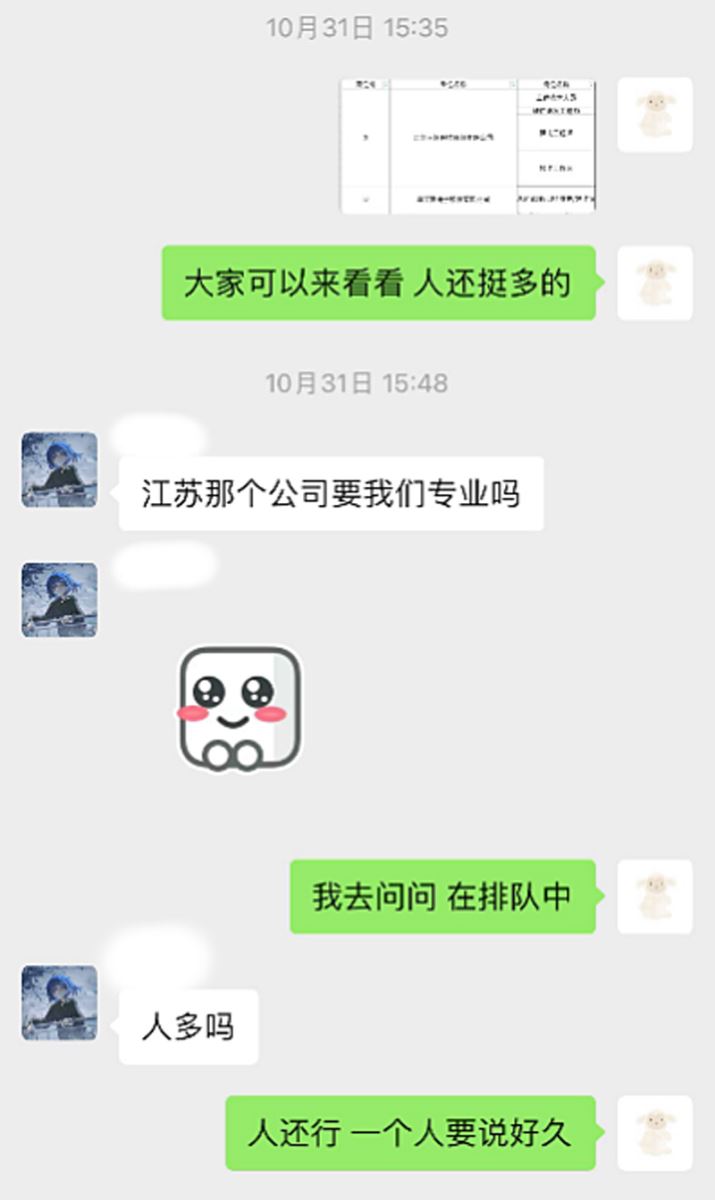715x1200 pixels.
Task: View the blushing face sticker
Action: point(240,709)
